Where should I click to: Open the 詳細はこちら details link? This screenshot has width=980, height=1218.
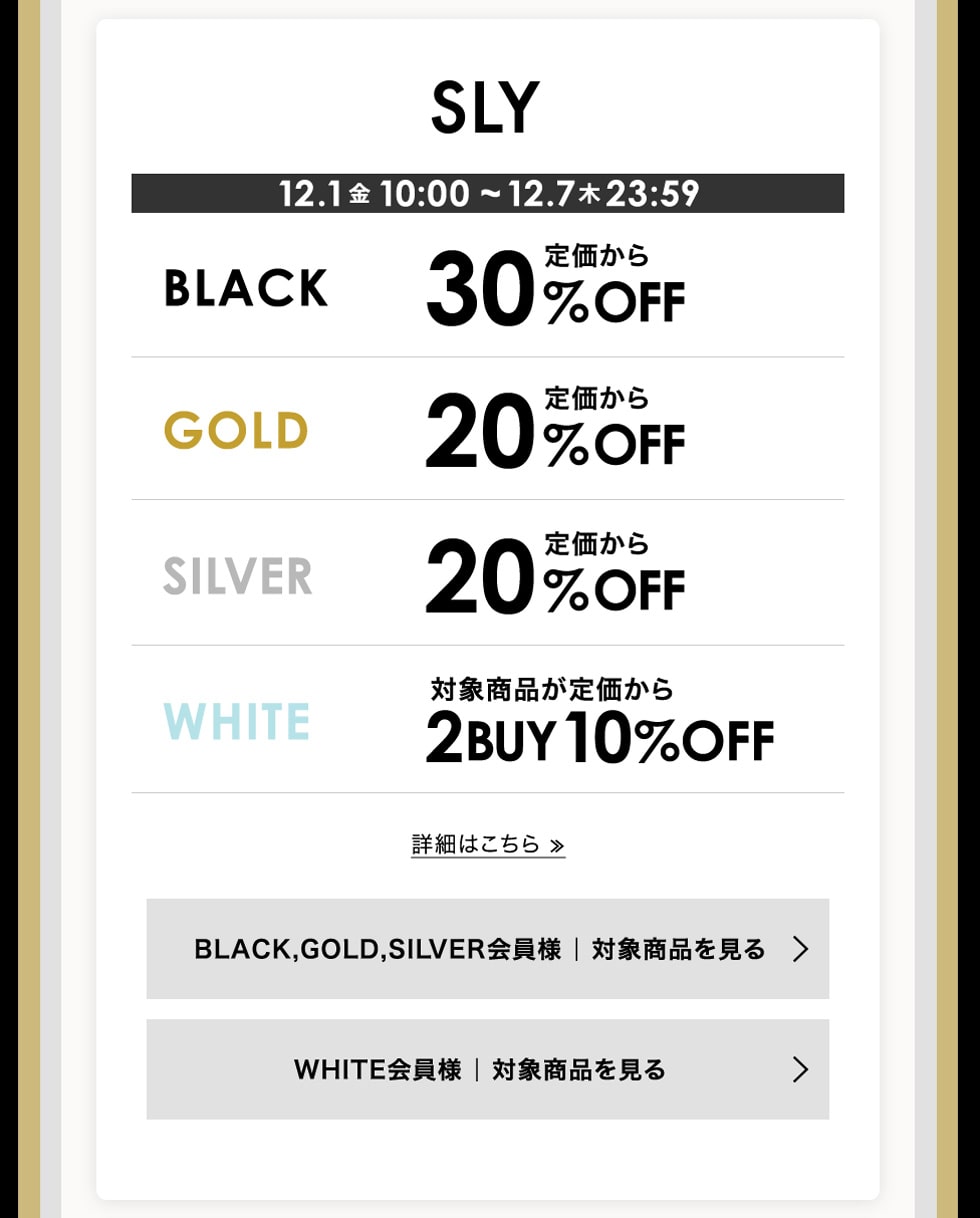488,844
